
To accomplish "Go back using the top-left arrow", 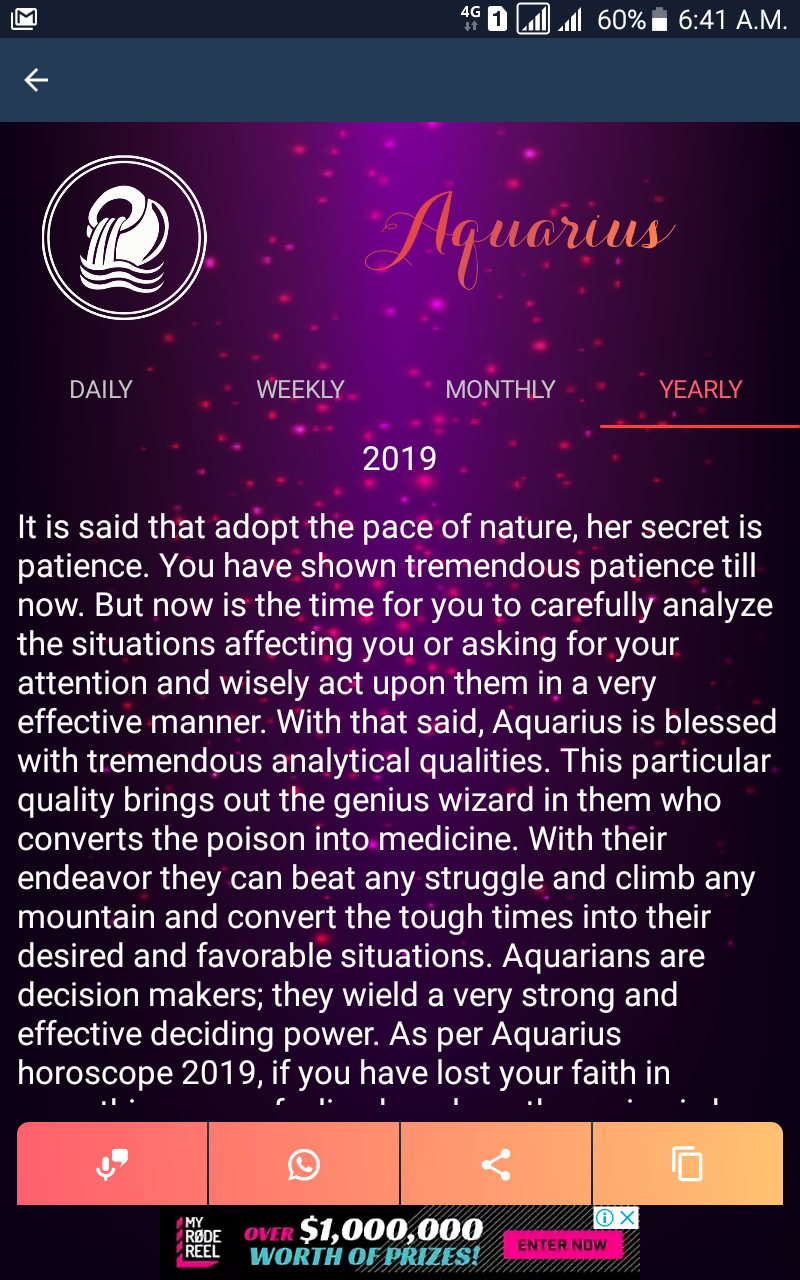I will pyautogui.click(x=37, y=80).
